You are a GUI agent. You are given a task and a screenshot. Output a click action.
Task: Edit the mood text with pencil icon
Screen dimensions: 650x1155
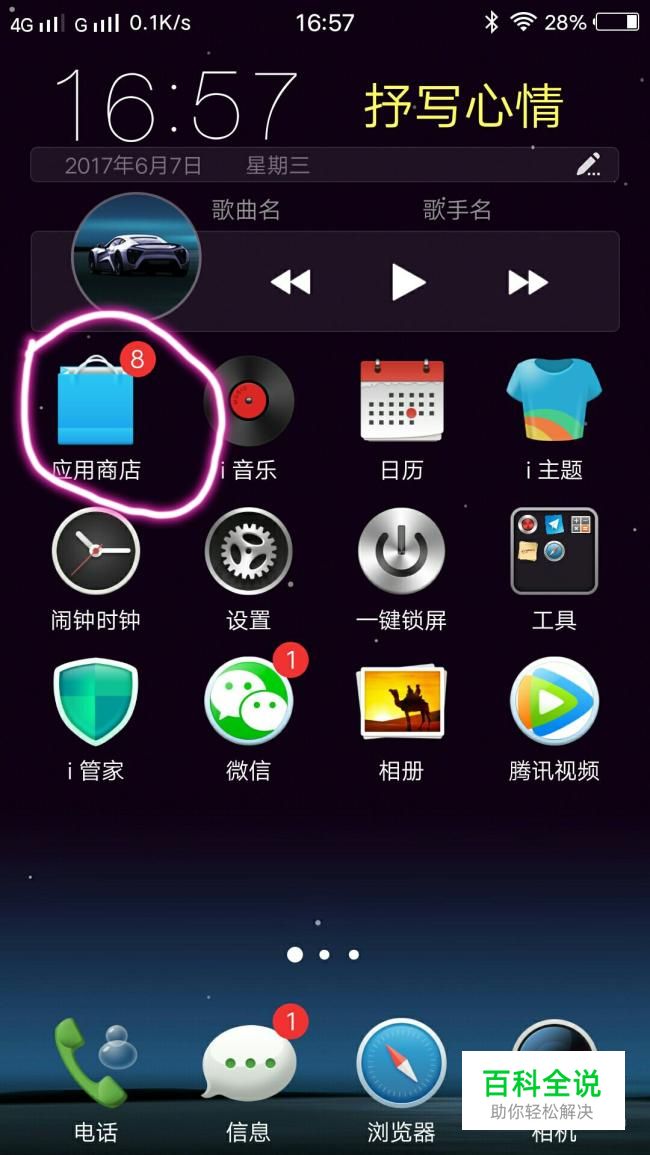[588, 165]
